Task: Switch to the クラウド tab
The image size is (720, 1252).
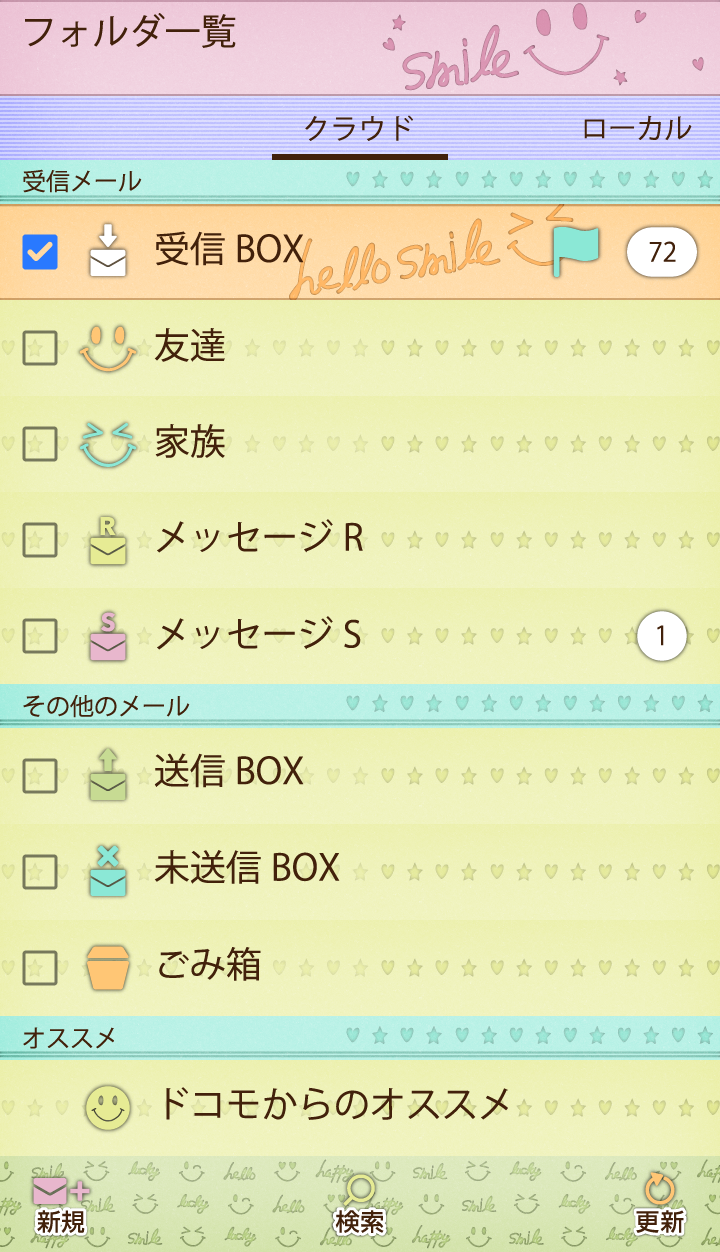Action: [359, 129]
